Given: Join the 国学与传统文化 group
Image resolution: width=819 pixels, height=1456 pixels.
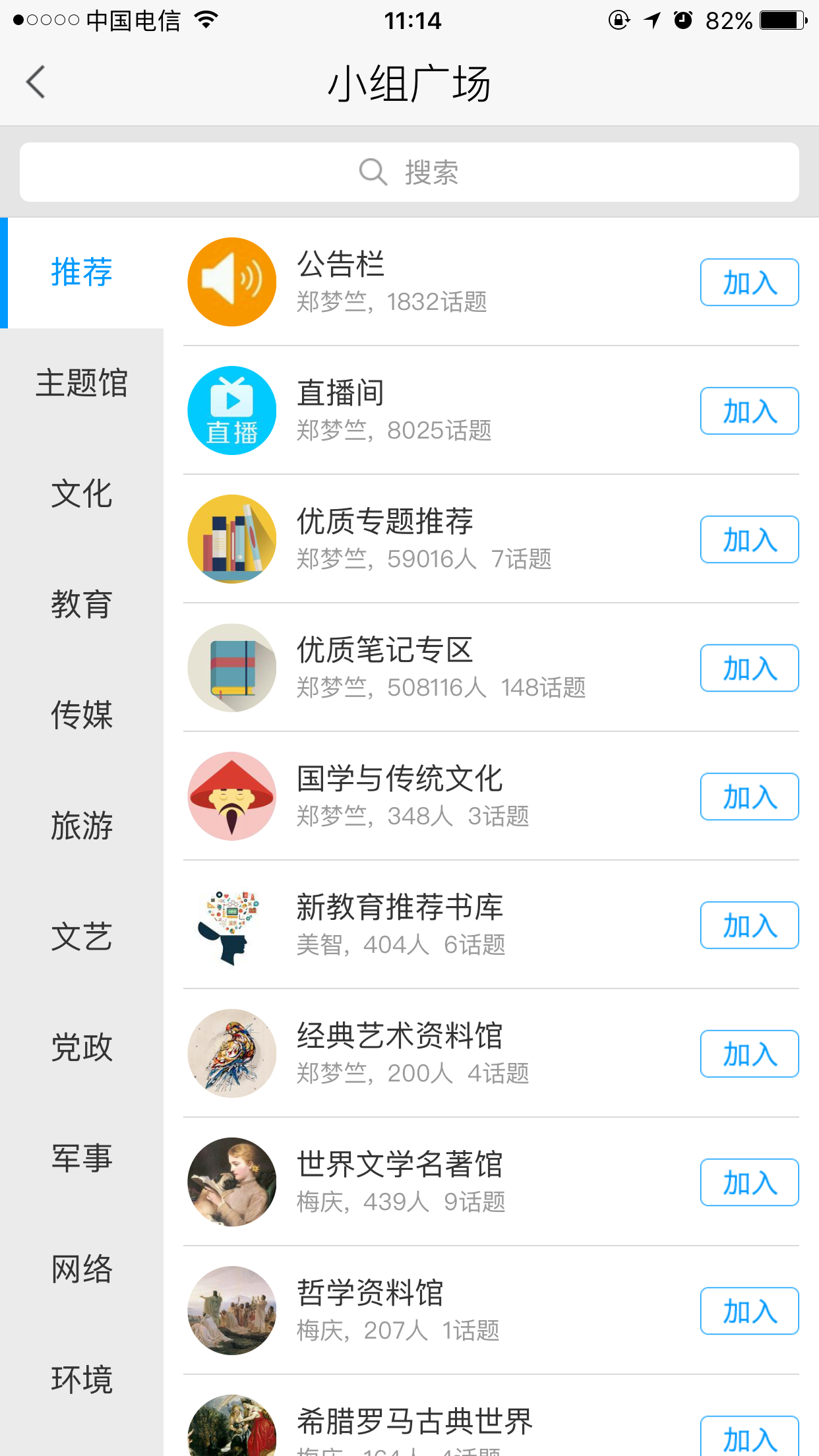Looking at the screenshot, I should click(x=749, y=797).
